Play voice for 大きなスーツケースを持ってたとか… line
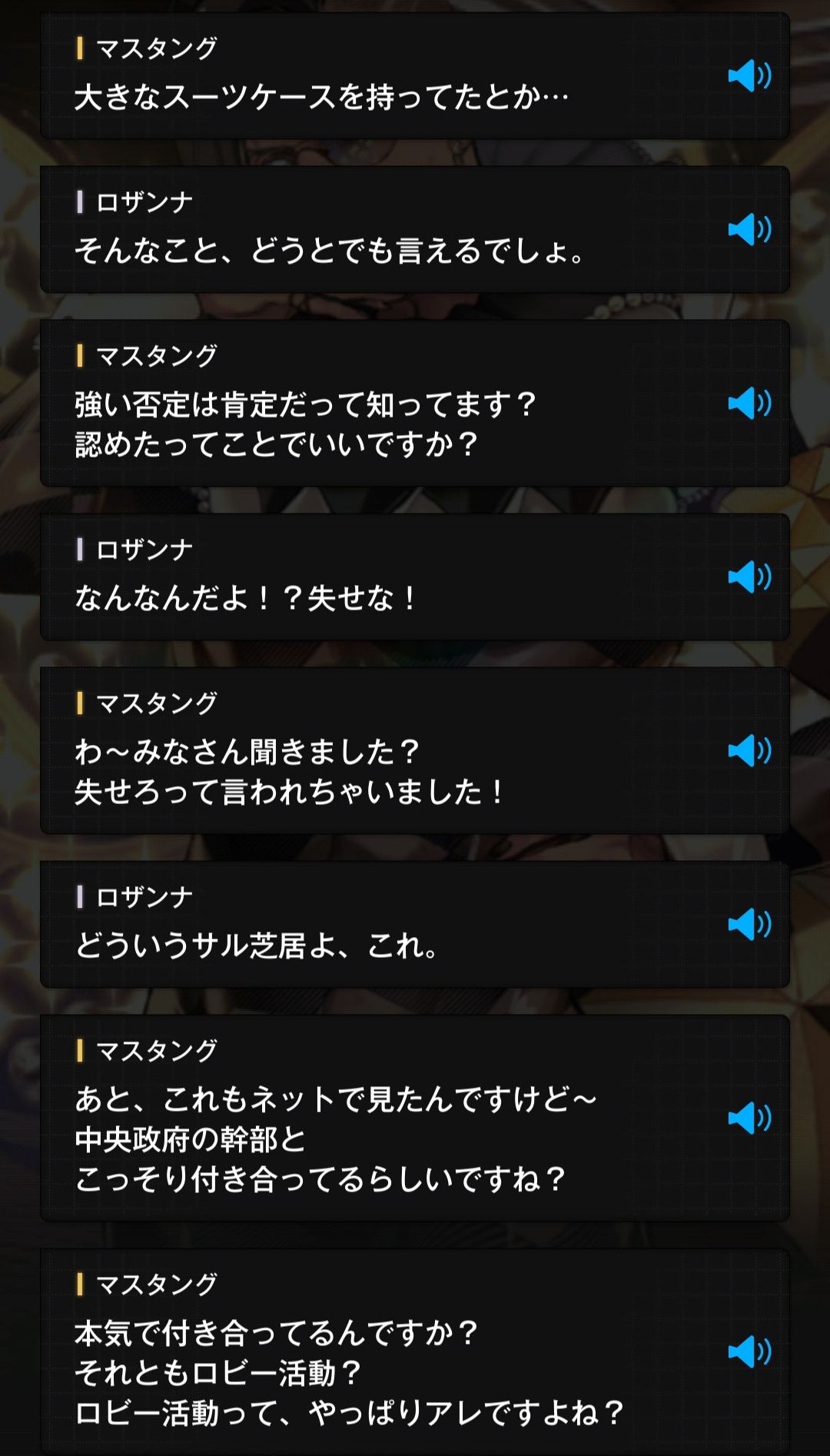 [x=749, y=76]
